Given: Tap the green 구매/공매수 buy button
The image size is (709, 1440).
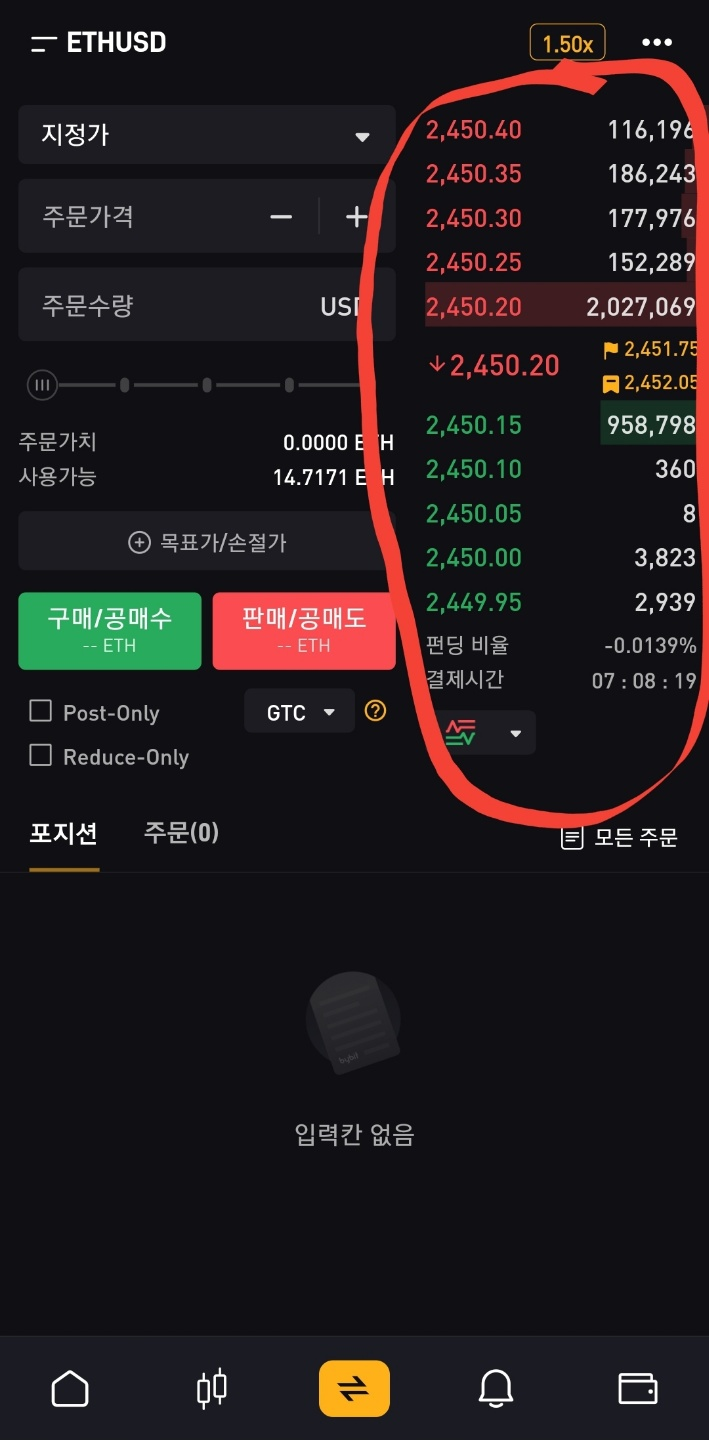Looking at the screenshot, I should point(110,631).
